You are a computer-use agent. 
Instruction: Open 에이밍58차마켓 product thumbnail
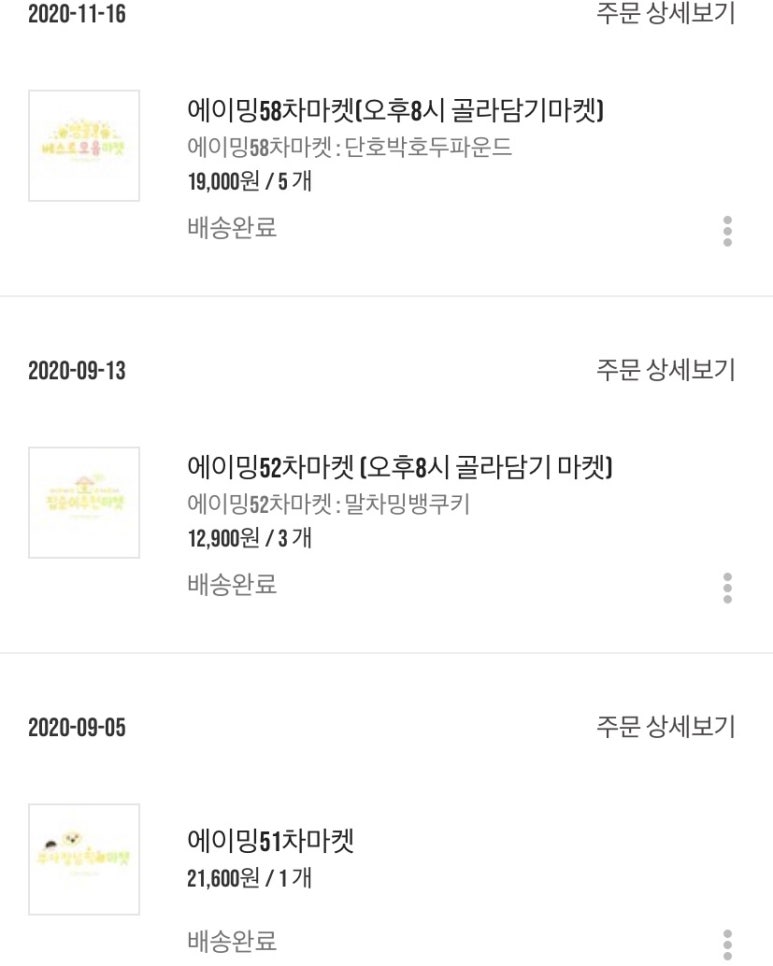[84, 146]
